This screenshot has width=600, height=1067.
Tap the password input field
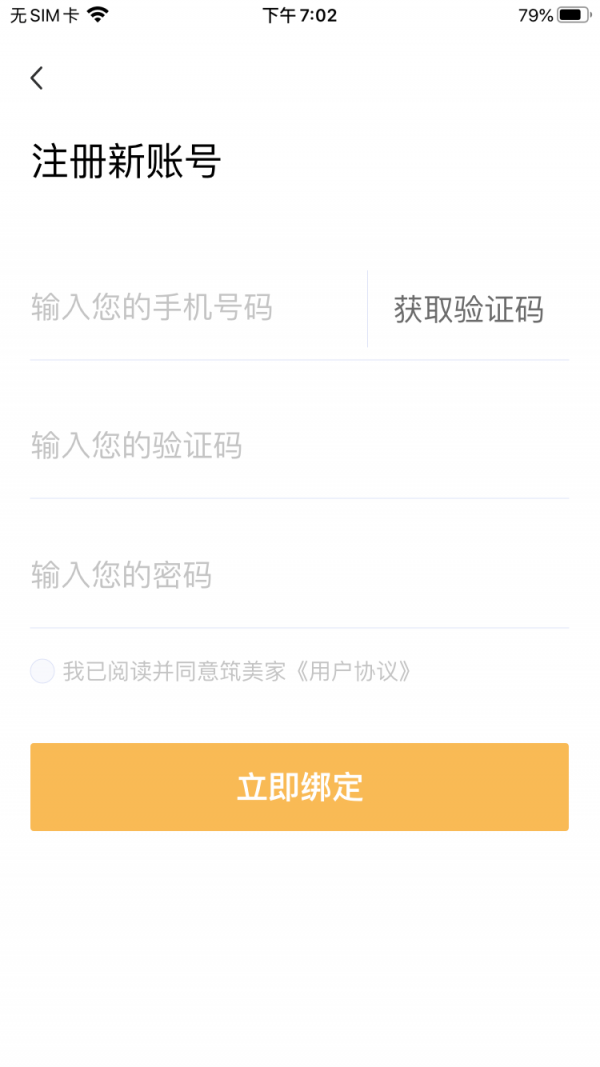coord(298,576)
